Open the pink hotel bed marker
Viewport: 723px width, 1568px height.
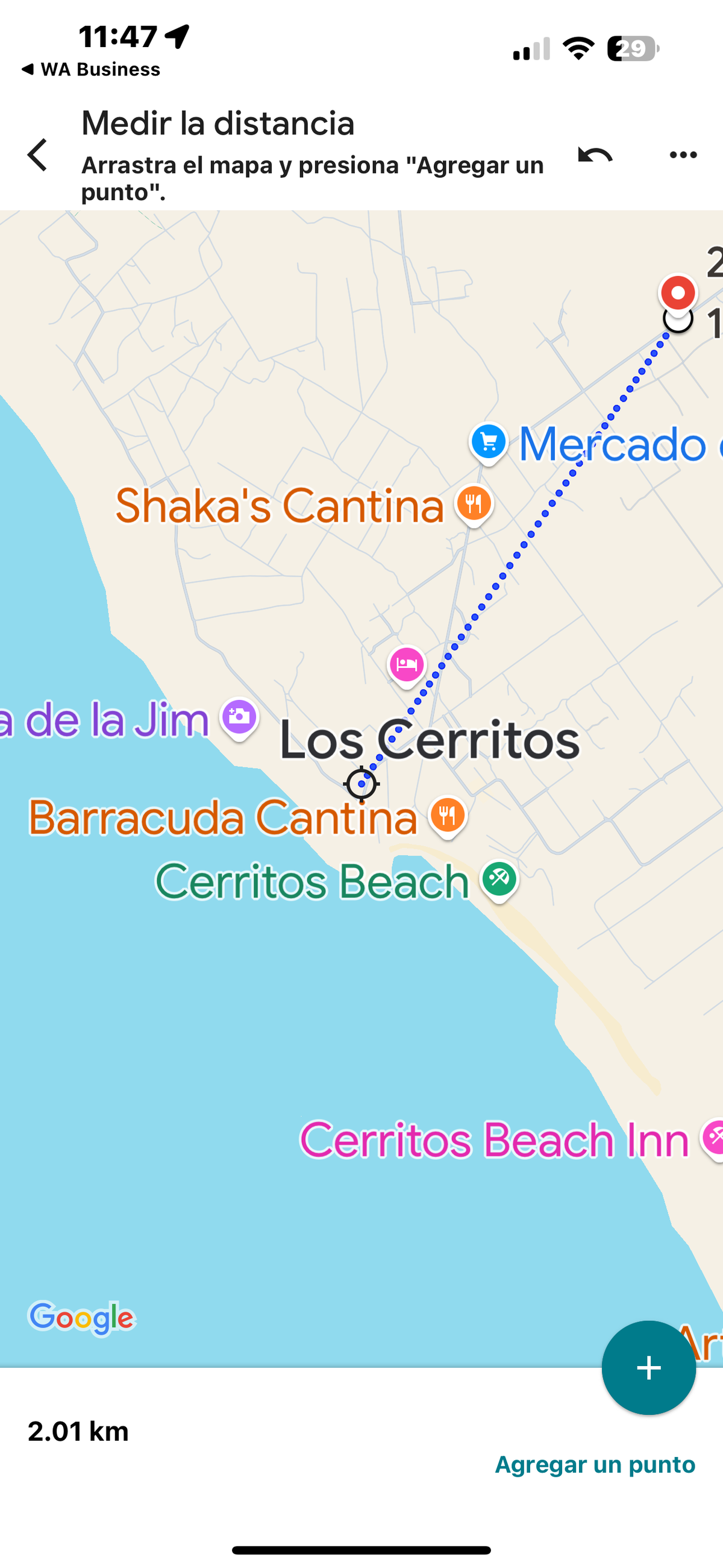coord(407,664)
